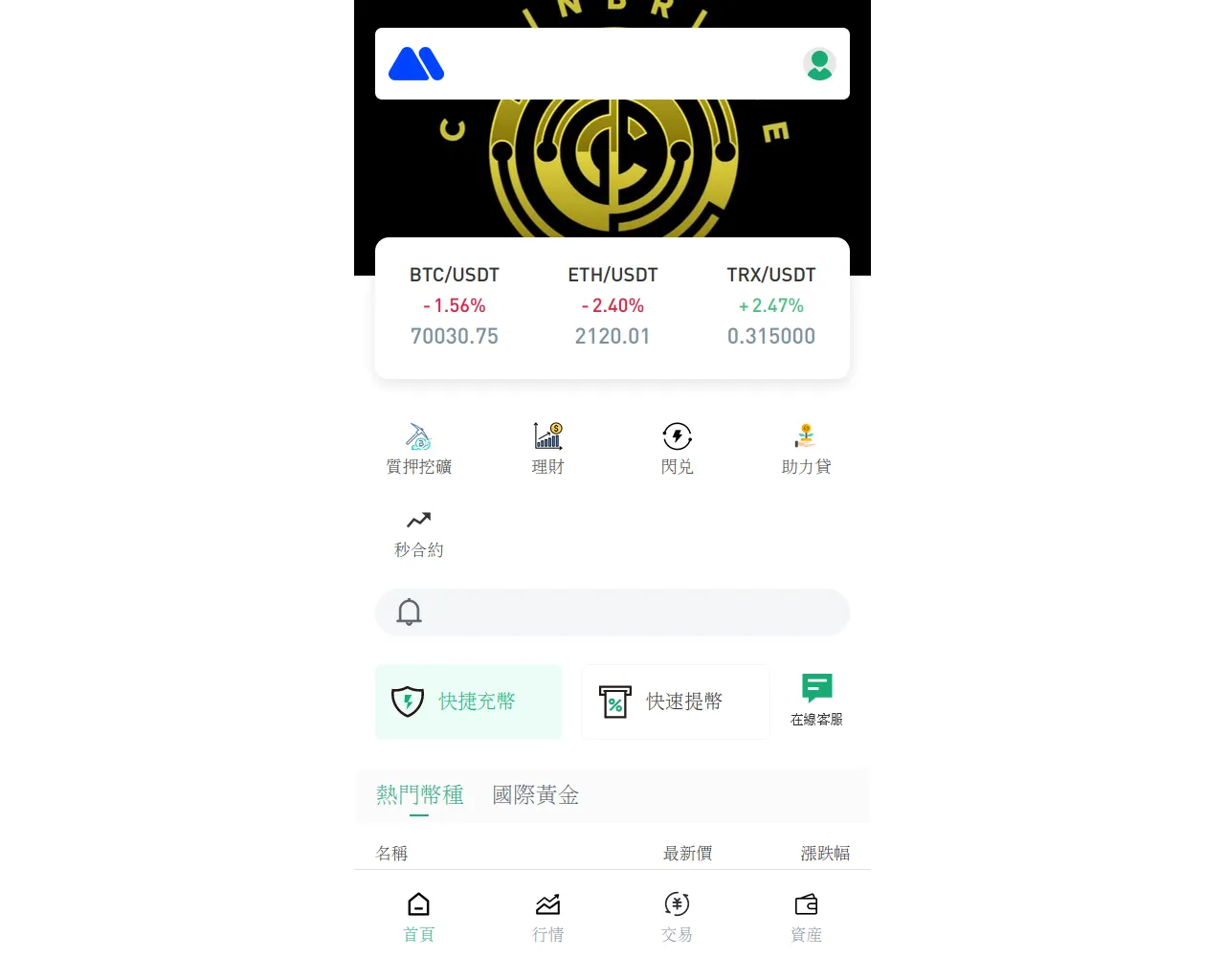Select the 熱門幣種 tab
1225x980 pixels.
point(419,795)
